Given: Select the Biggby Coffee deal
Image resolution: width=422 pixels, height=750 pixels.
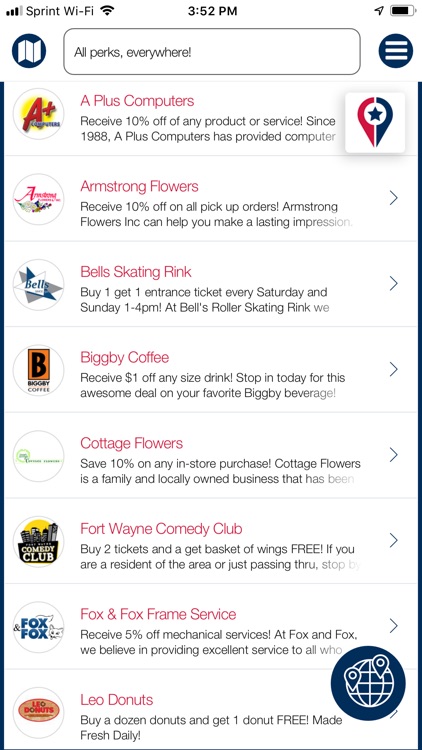Looking at the screenshot, I should click(211, 370).
